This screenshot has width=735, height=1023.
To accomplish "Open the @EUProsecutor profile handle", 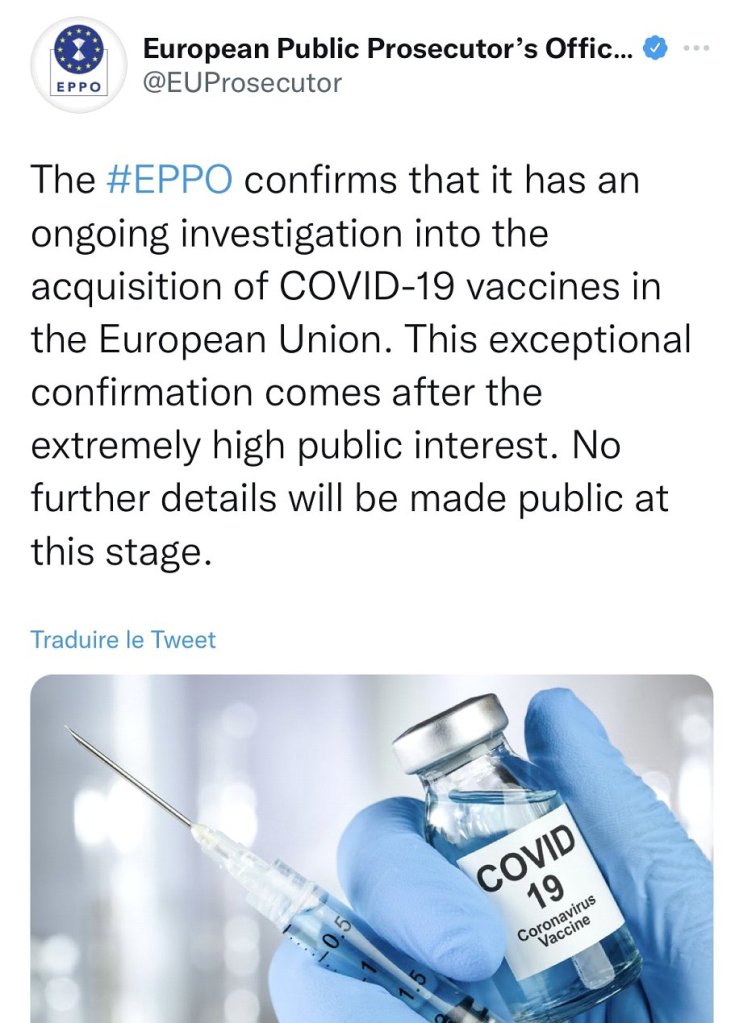I will (x=242, y=82).
